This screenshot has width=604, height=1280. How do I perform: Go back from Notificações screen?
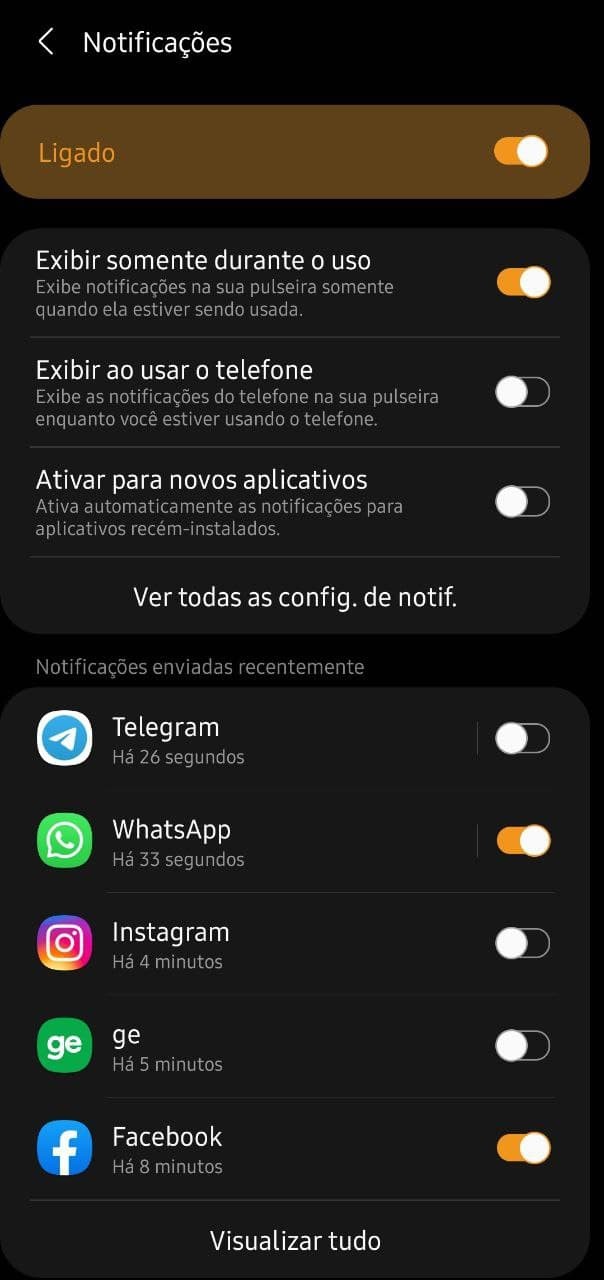[45, 42]
